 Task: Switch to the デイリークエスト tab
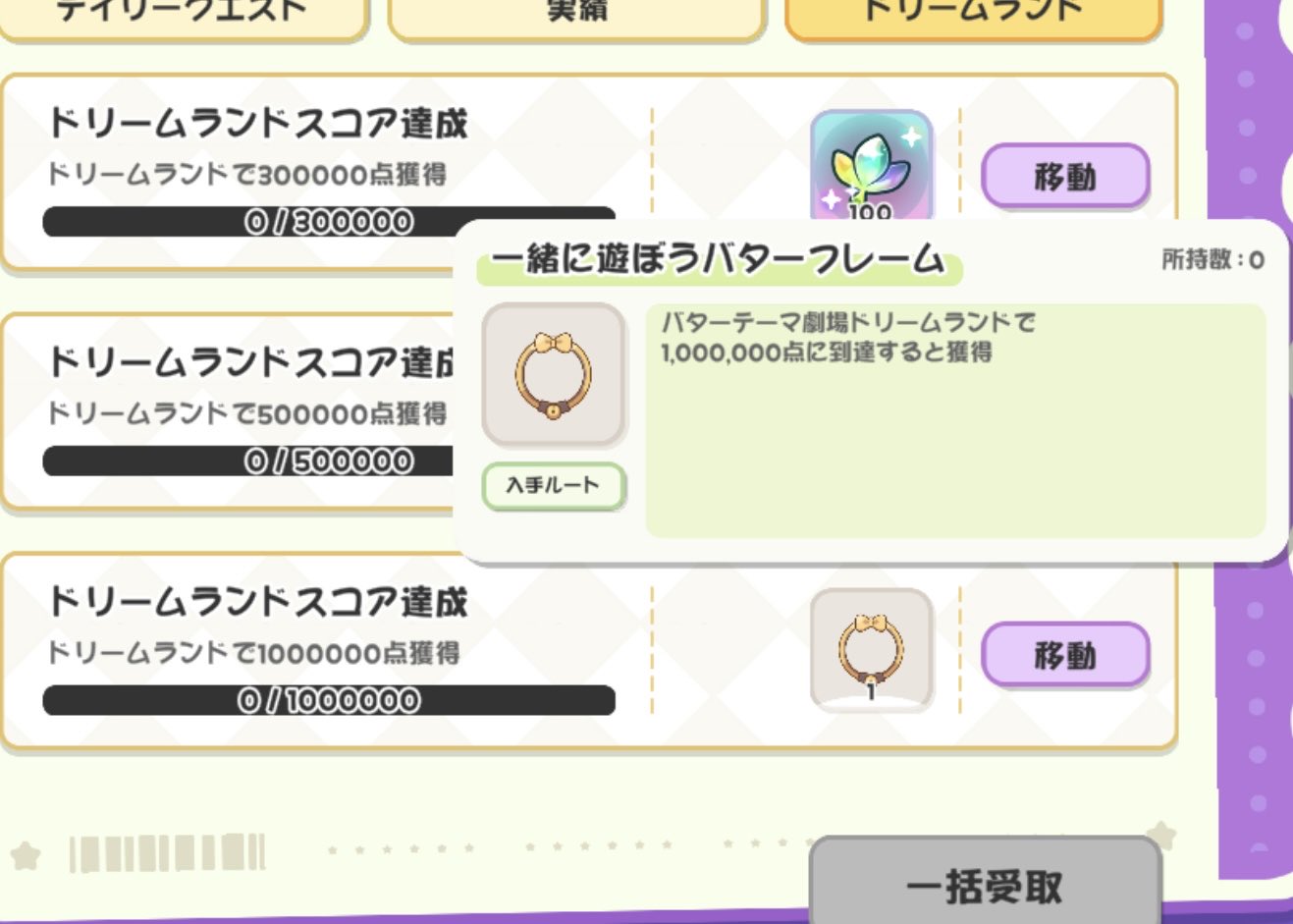click(x=183, y=16)
